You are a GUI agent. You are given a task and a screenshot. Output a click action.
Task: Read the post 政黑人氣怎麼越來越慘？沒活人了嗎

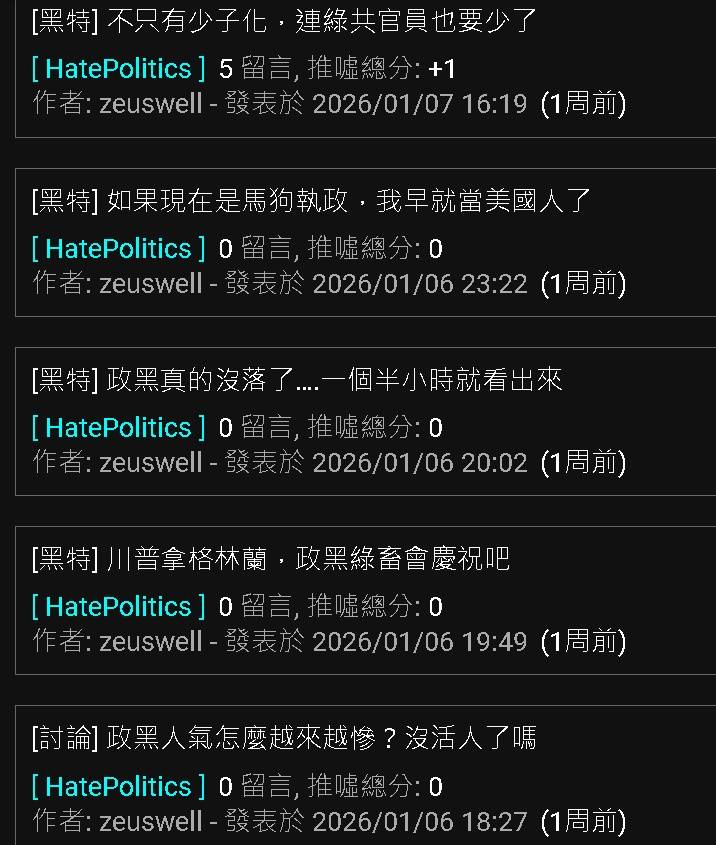[x=283, y=738]
